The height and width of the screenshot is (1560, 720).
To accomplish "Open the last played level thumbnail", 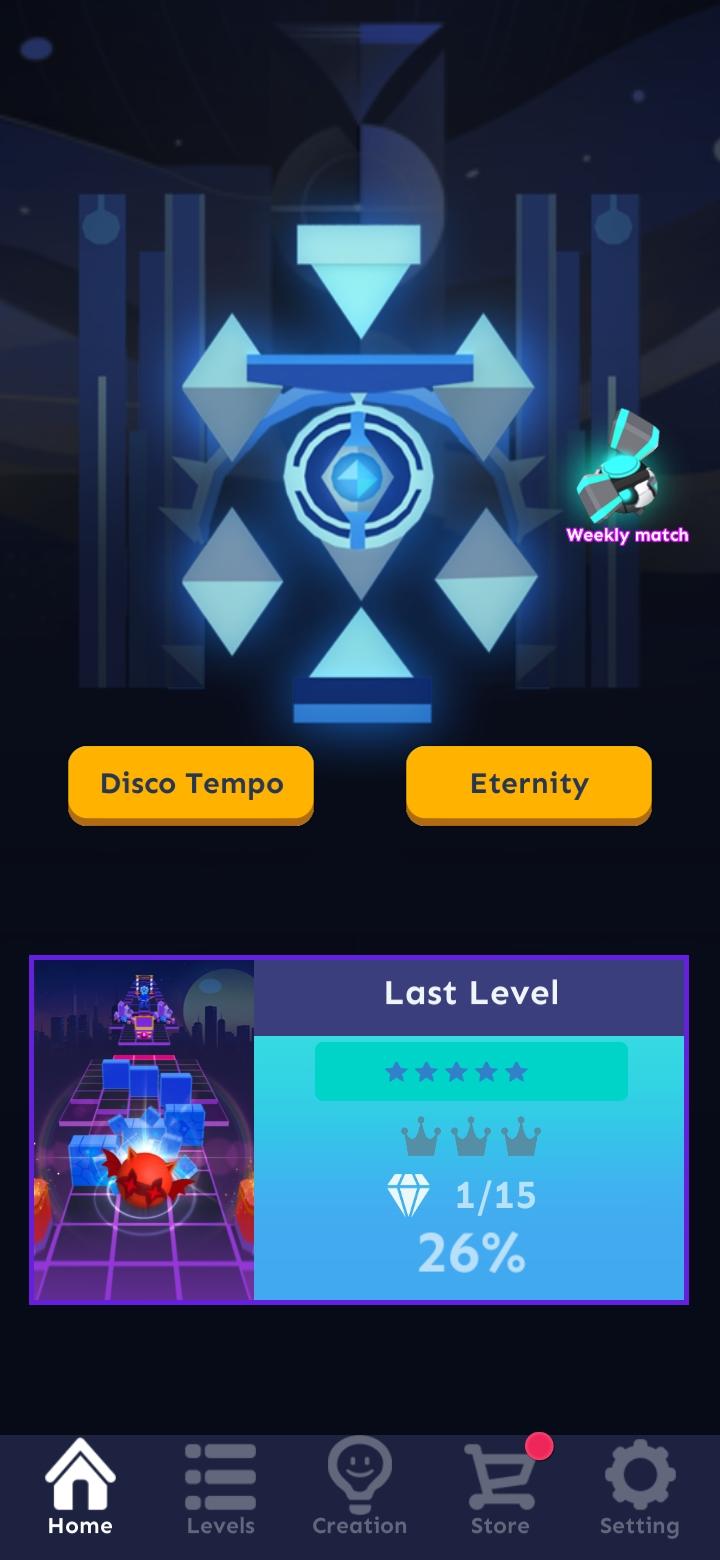I will (x=140, y=1128).
